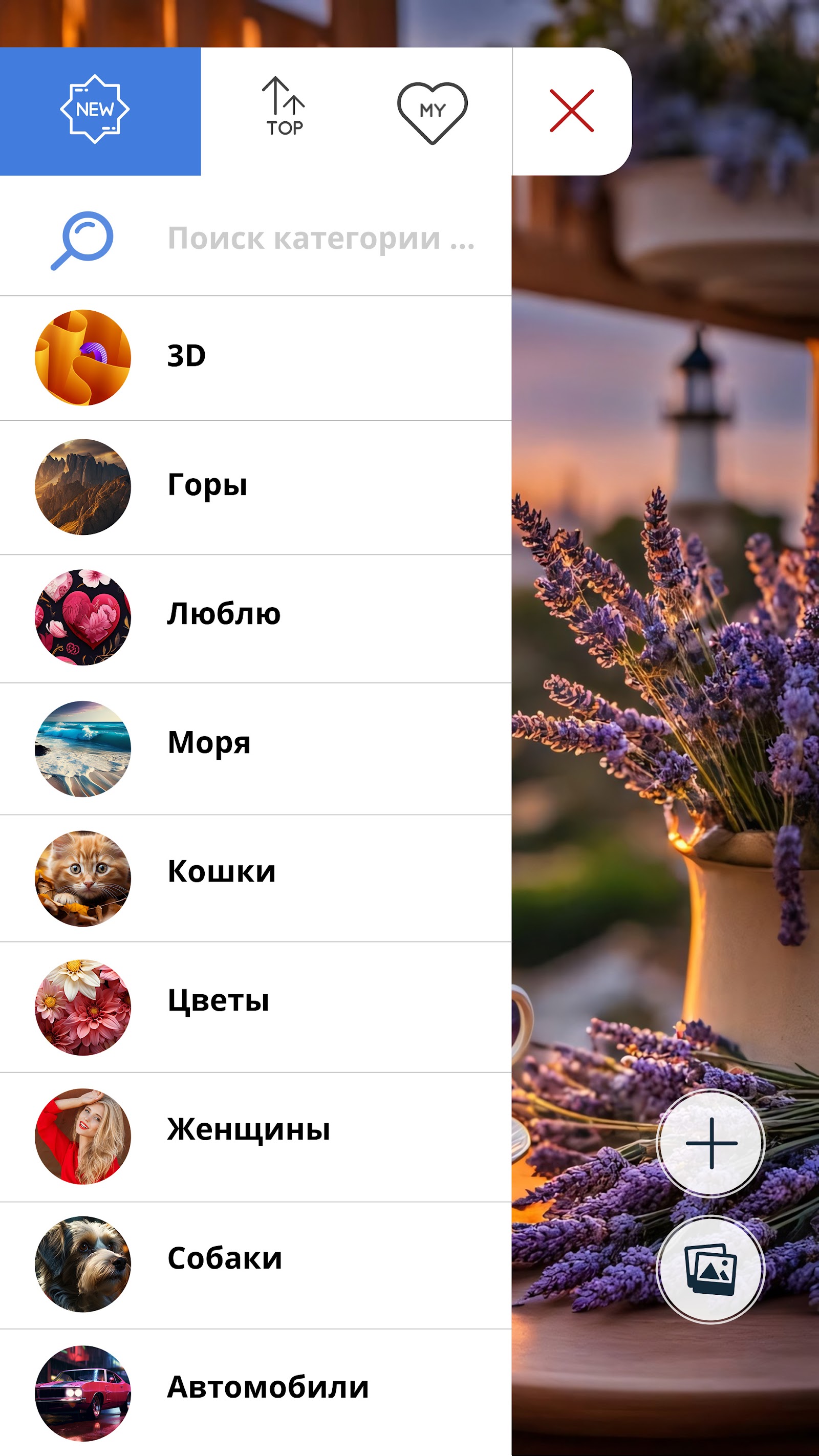Image resolution: width=819 pixels, height=1456 pixels.
Task: Switch to the NEW tab
Action: pos(100,111)
